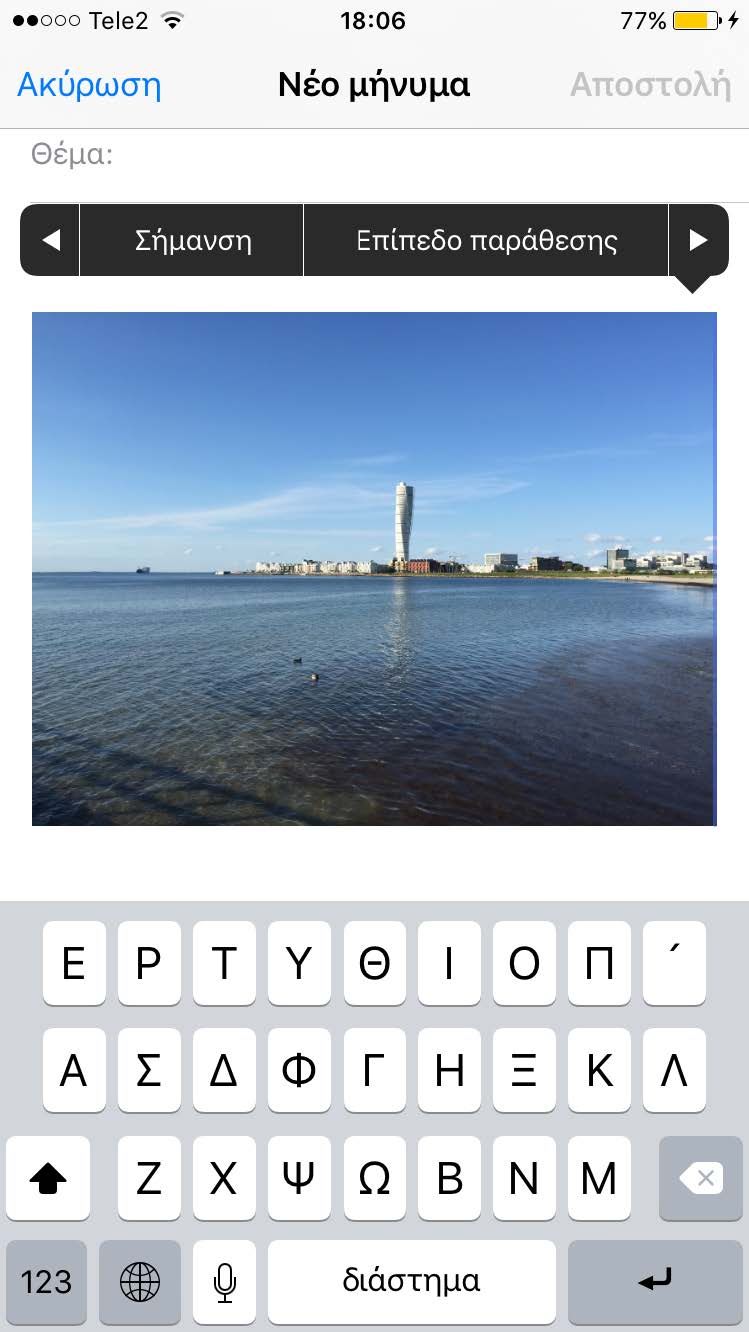Show previous options with left arrow
This screenshot has height=1332, width=749.
coord(51,240)
